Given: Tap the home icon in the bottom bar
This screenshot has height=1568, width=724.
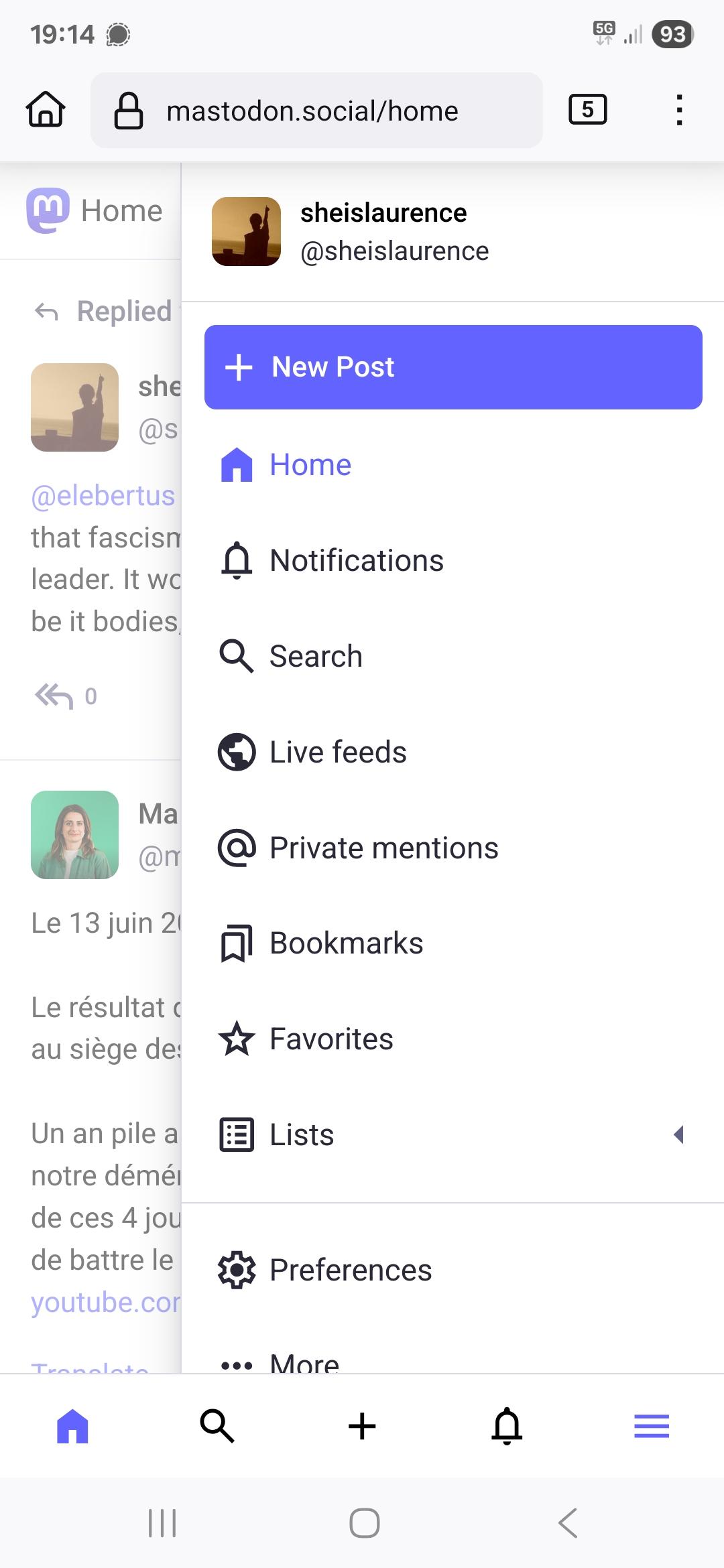Looking at the screenshot, I should click(x=72, y=1425).
